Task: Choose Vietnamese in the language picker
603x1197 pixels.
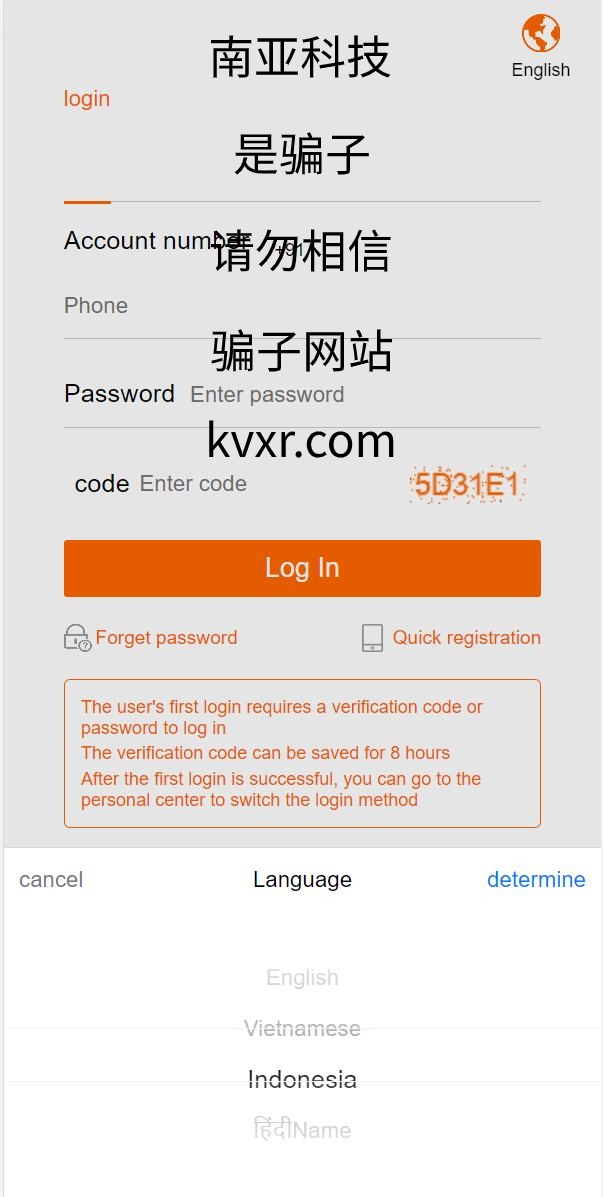Action: tap(302, 1028)
